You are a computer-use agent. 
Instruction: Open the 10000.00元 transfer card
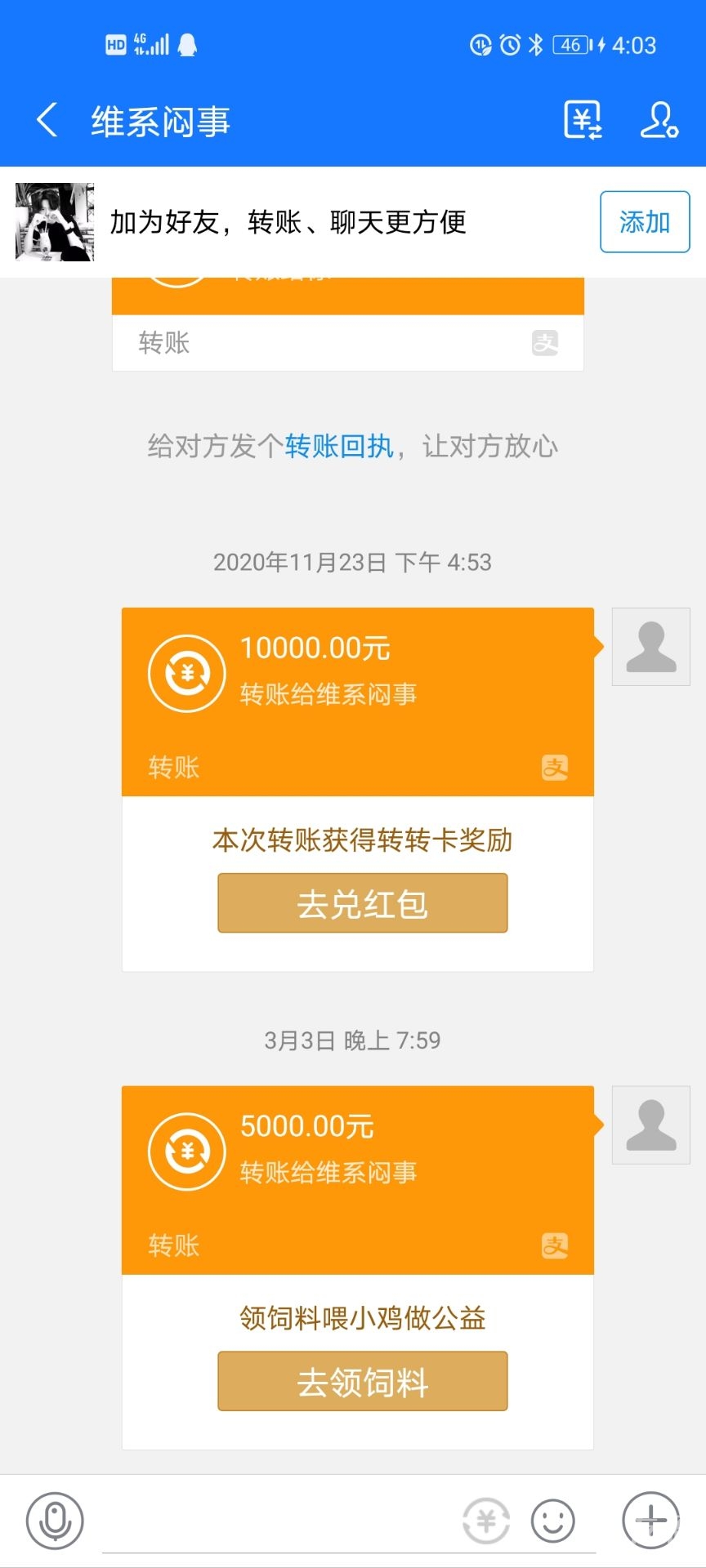coord(357,701)
